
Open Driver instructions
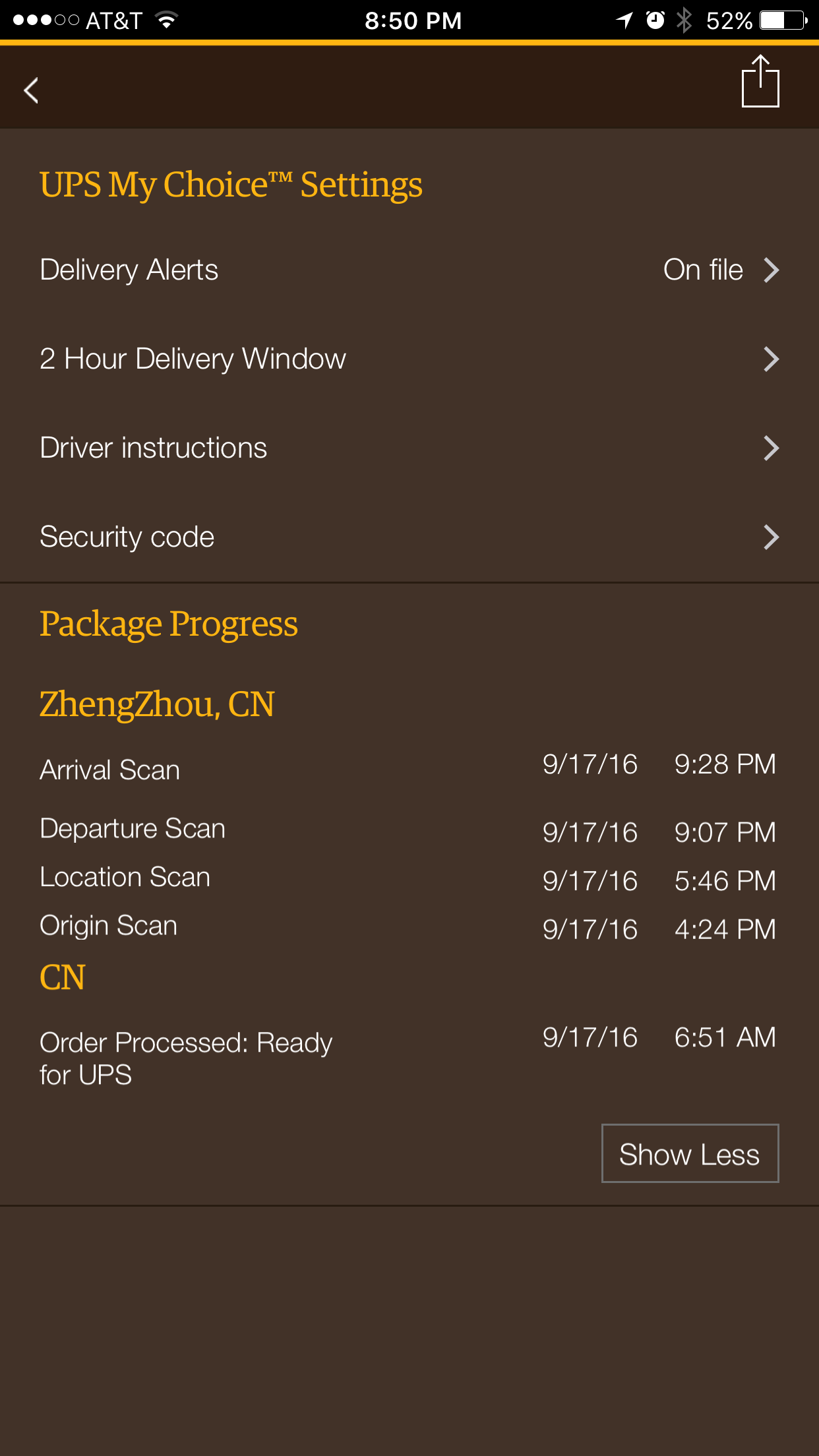(409, 448)
